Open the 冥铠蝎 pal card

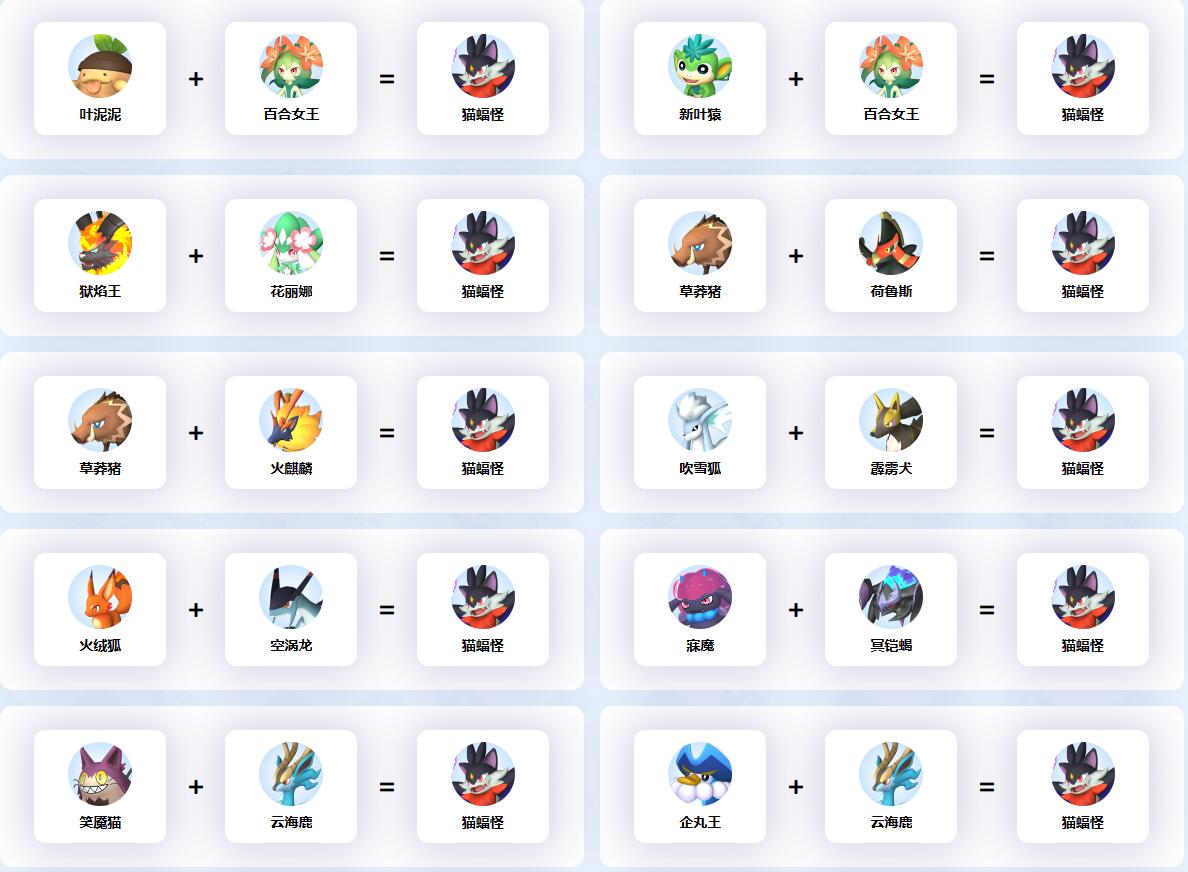pyautogui.click(x=891, y=610)
